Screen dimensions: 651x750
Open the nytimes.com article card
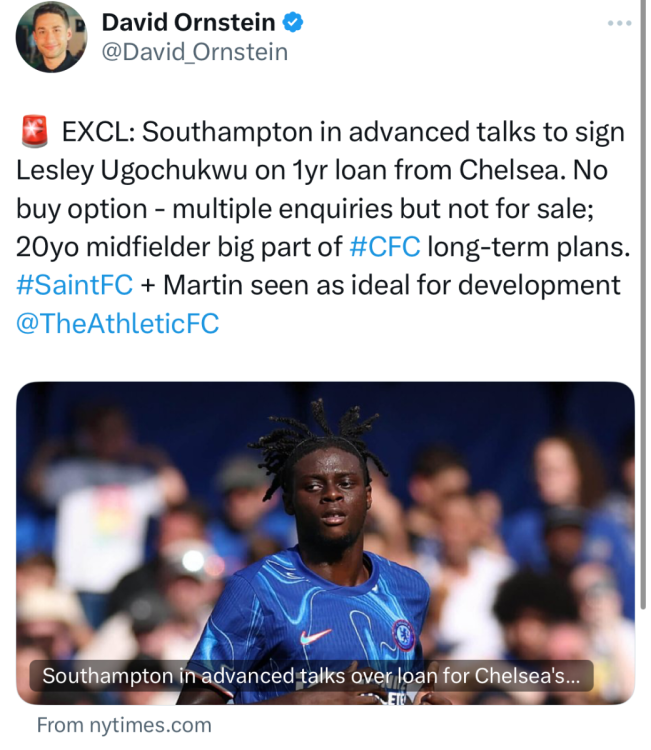(x=325, y=540)
